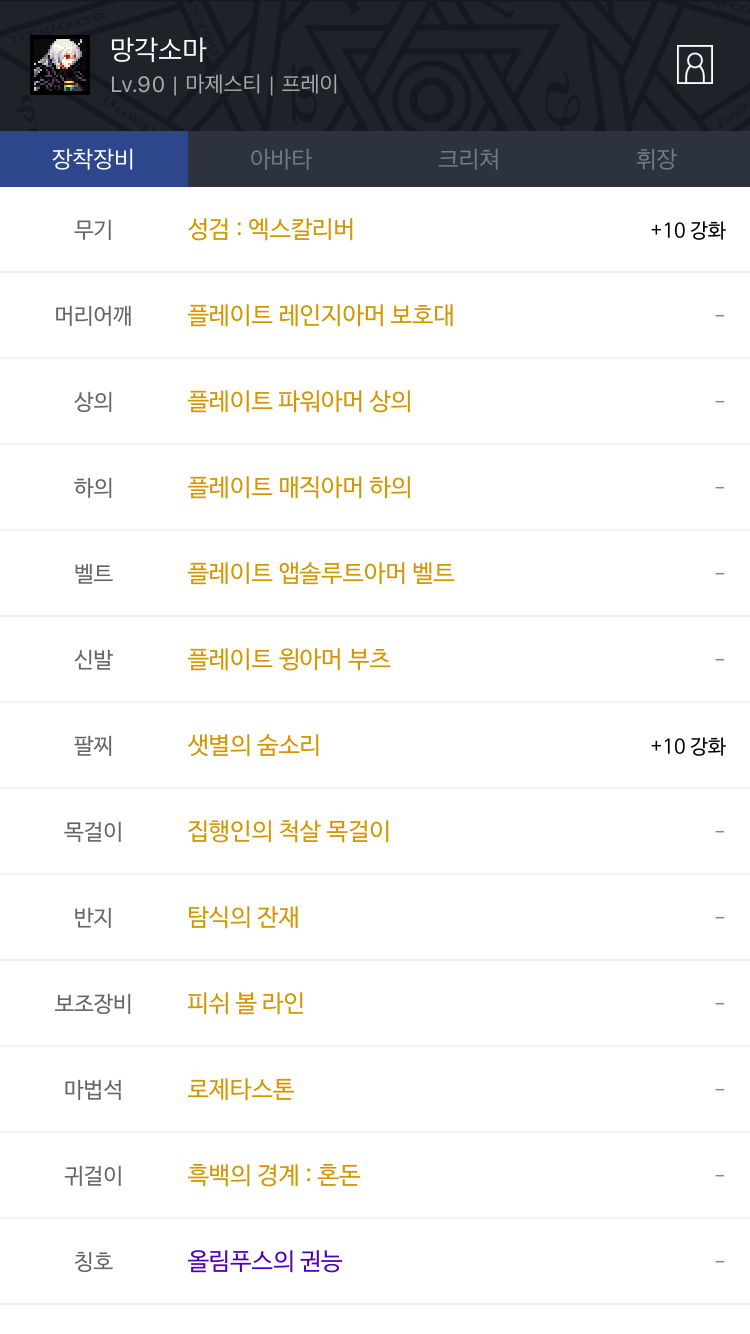View 플레이트 파워아머 상의 item
This screenshot has height=1334, width=750.
tap(300, 402)
